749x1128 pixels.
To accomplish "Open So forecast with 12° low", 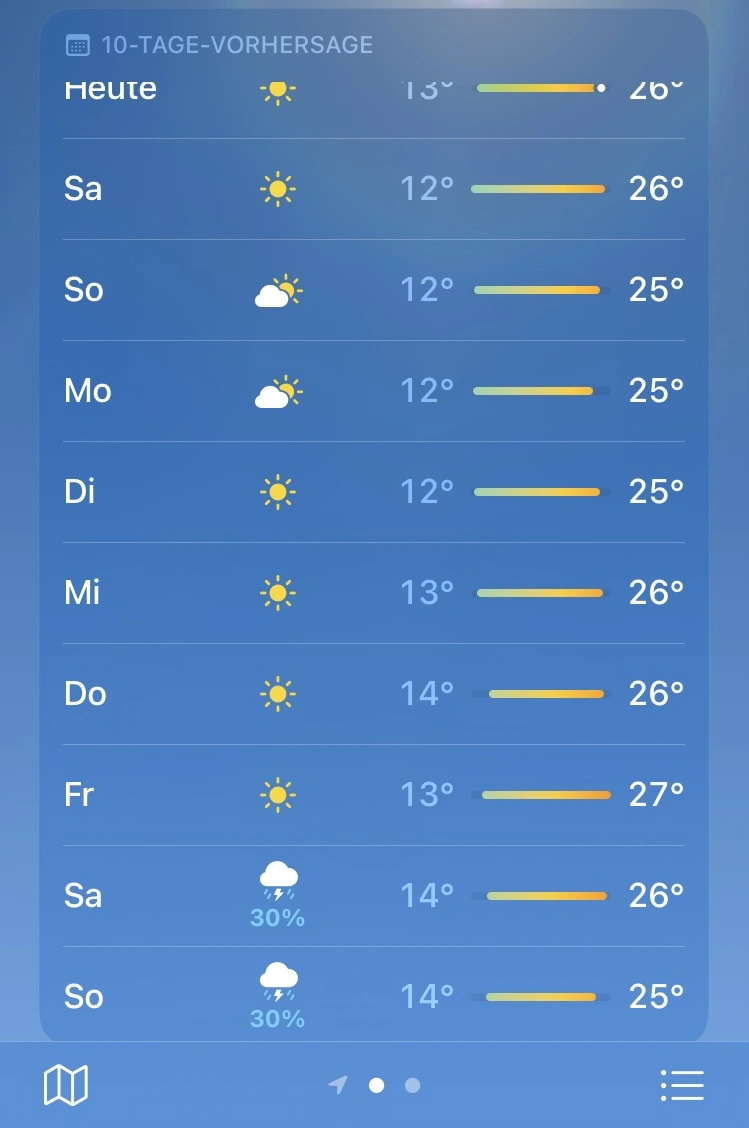I will point(374,290).
